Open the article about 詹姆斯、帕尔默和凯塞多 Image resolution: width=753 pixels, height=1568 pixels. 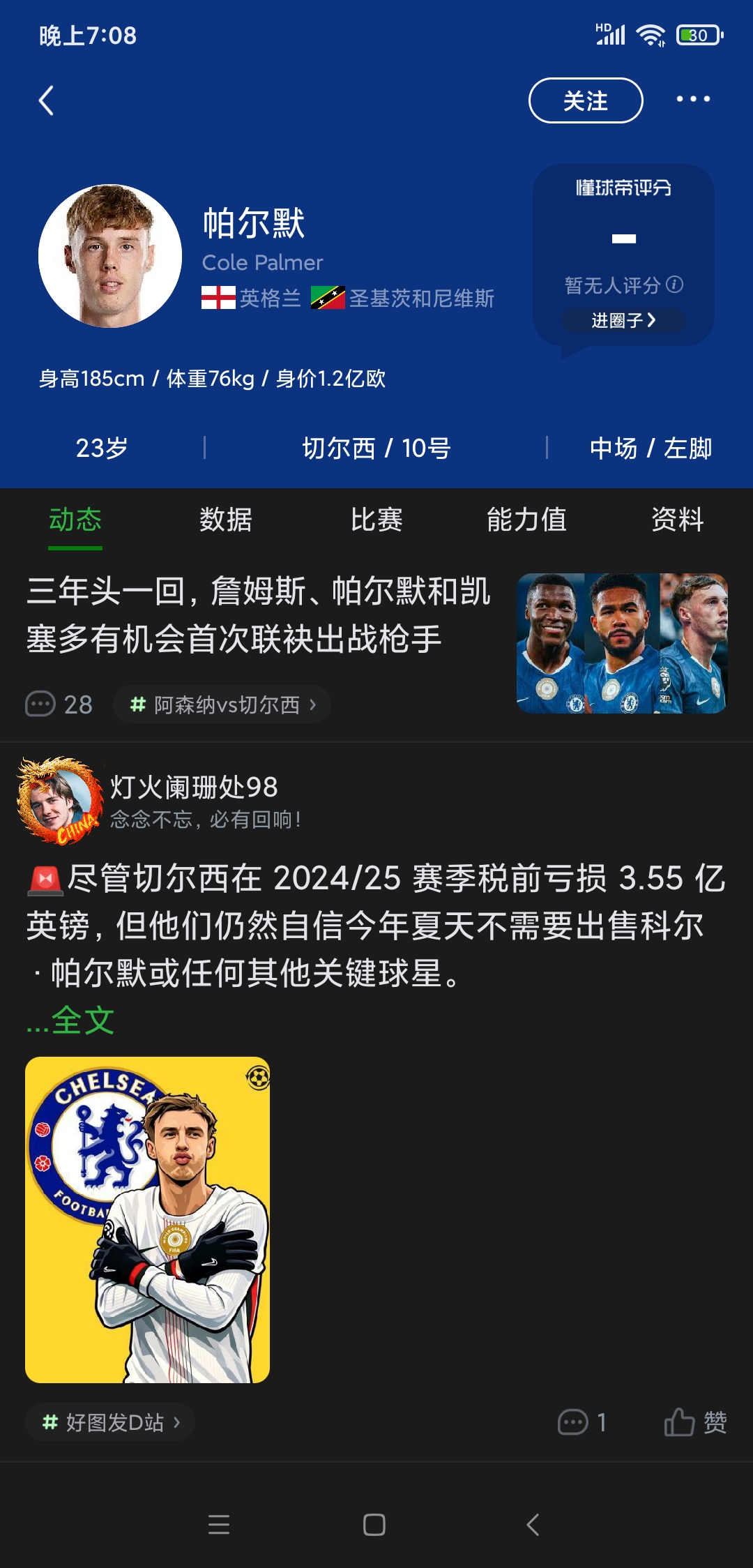click(258, 615)
